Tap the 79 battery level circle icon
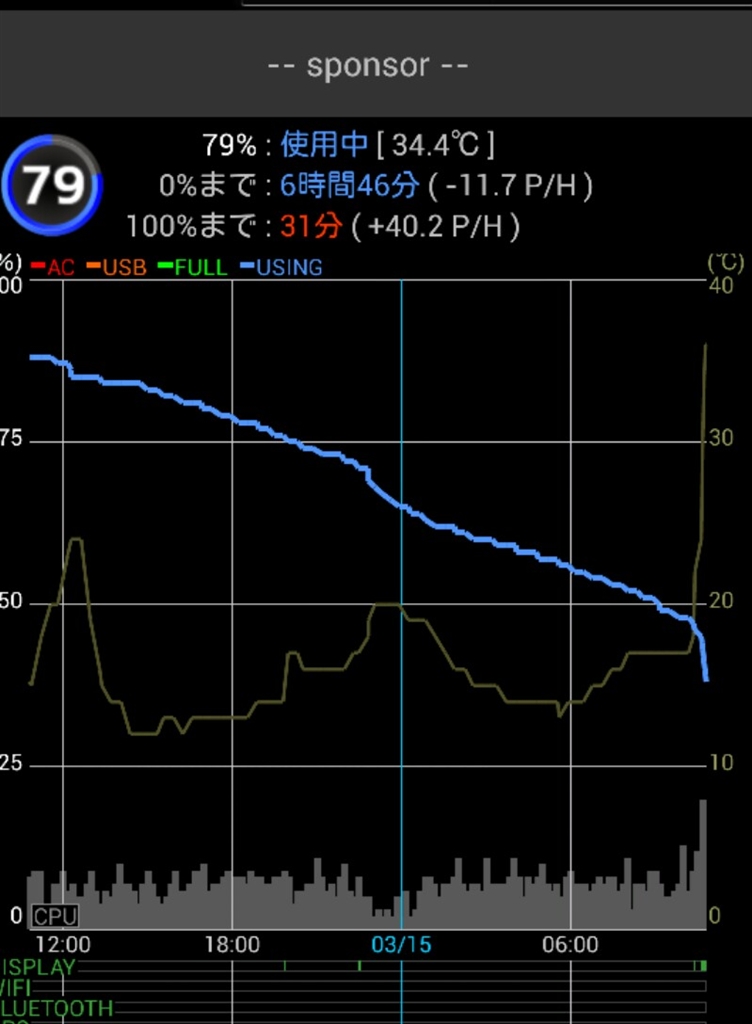Viewport: 752px width, 1024px height. (52, 185)
